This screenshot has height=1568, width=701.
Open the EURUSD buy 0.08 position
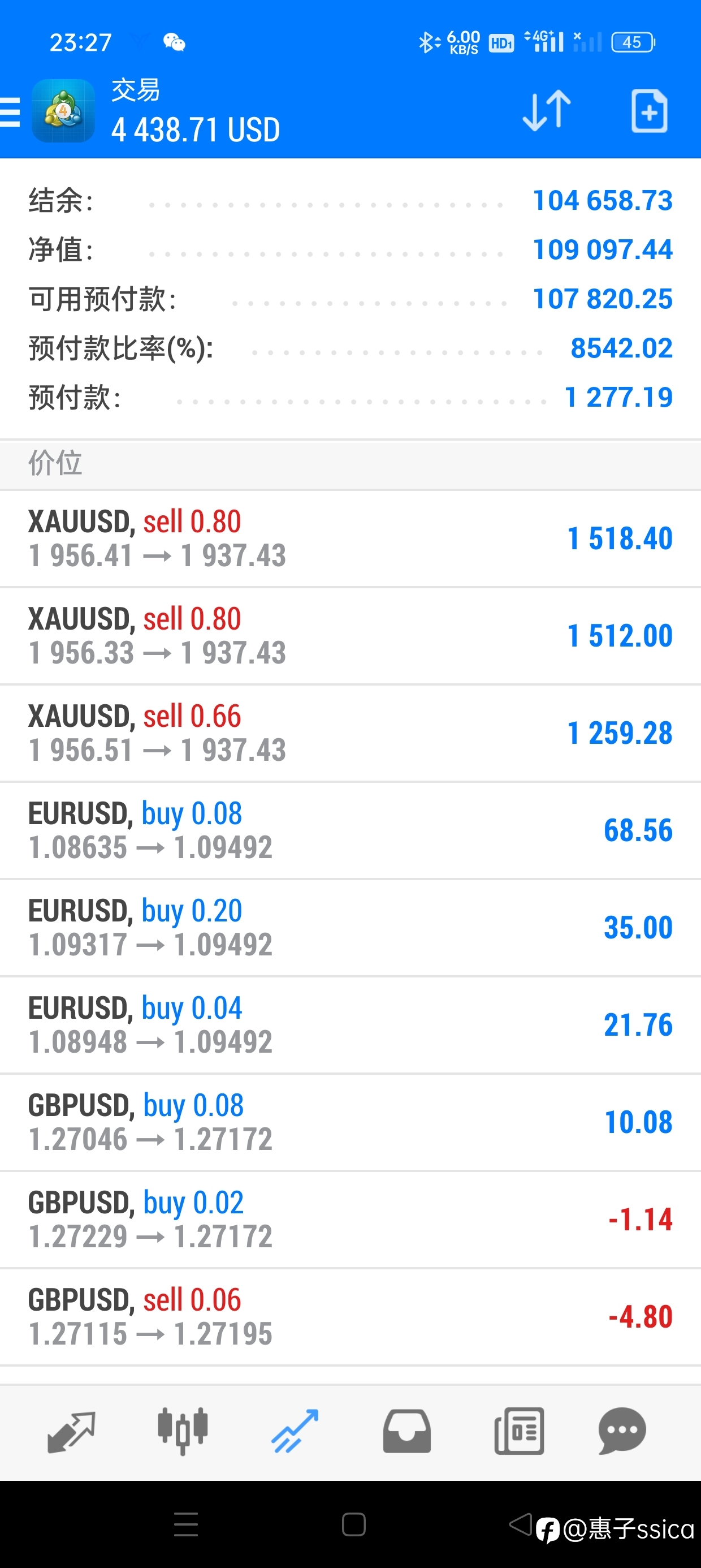350,831
